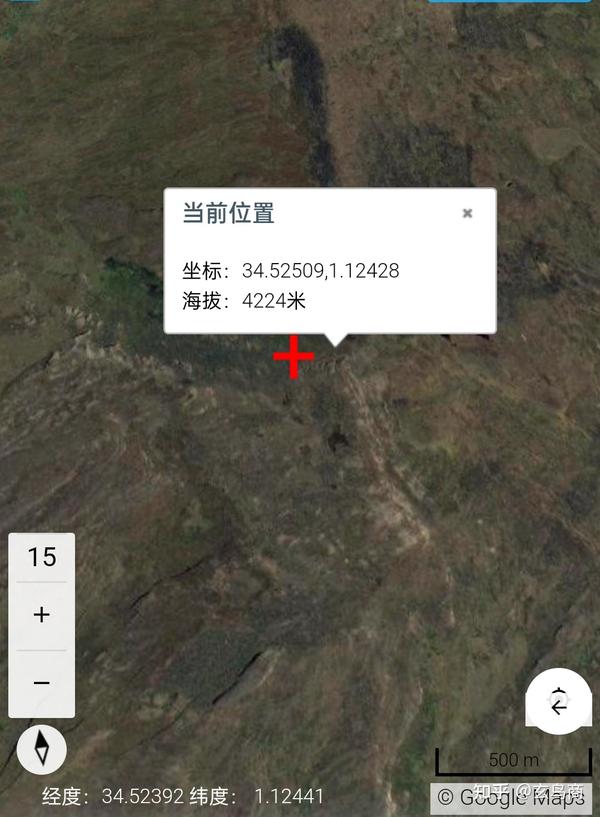Zoom out with the minus button
Image resolution: width=600 pixels, height=817 pixels.
tap(41, 683)
